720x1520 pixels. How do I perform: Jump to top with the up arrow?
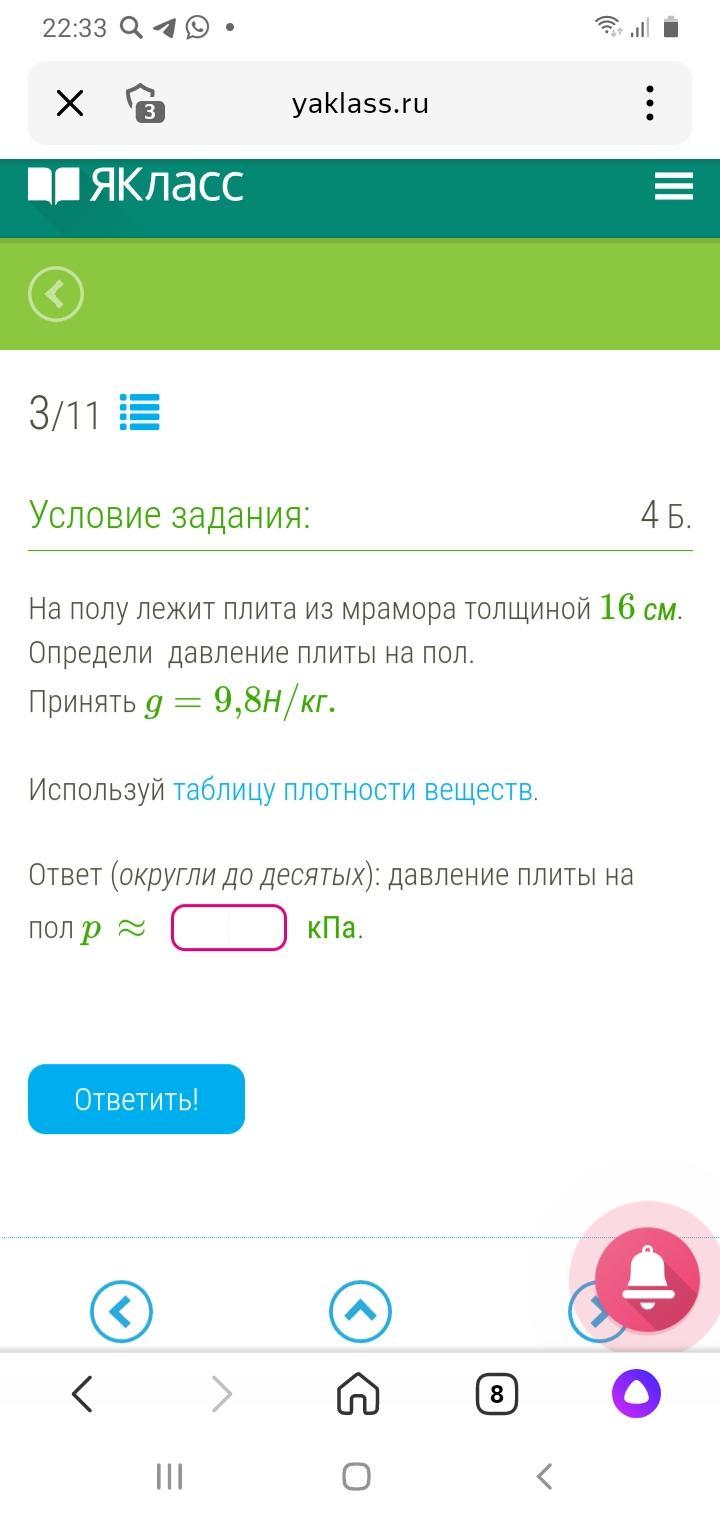coord(360,1311)
